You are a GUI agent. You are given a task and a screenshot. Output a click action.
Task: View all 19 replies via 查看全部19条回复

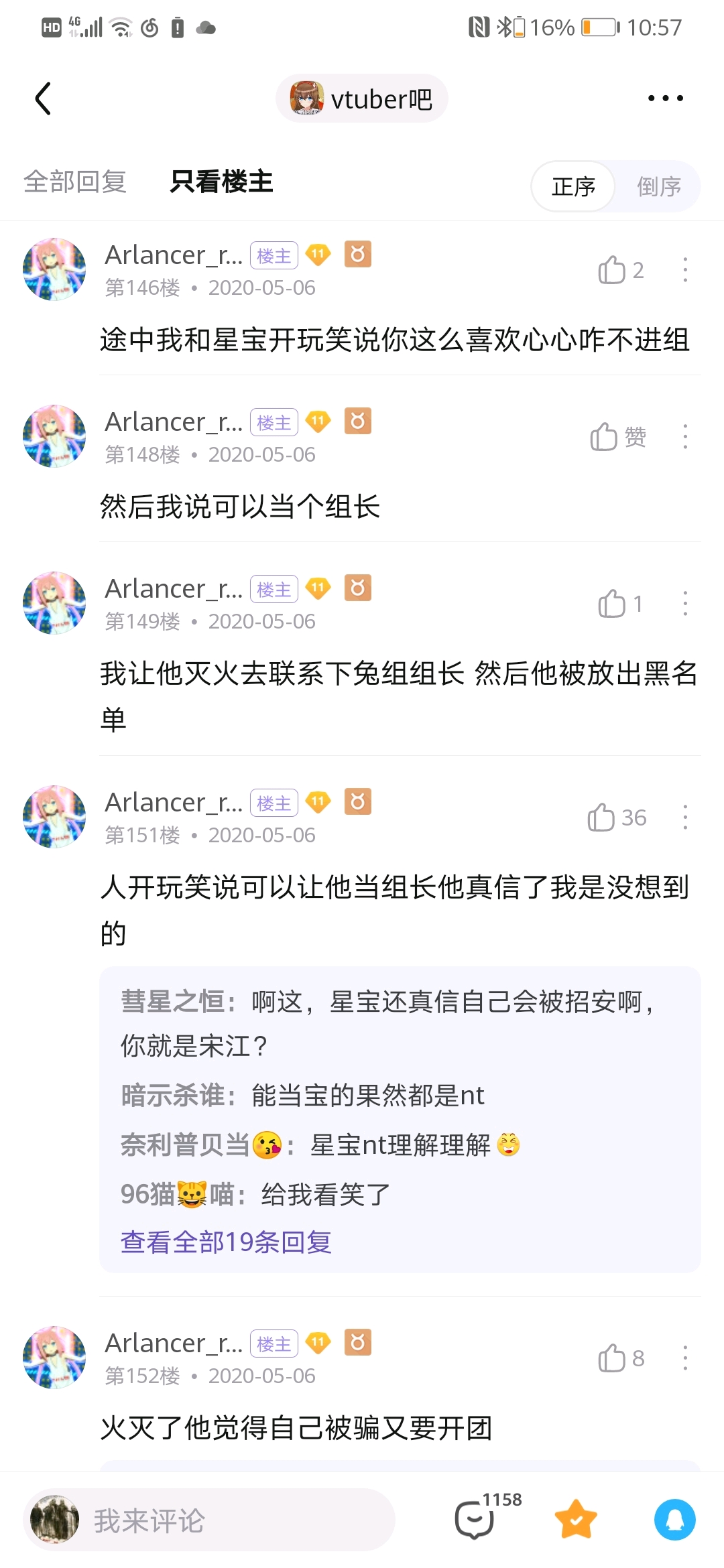pyautogui.click(x=226, y=1242)
